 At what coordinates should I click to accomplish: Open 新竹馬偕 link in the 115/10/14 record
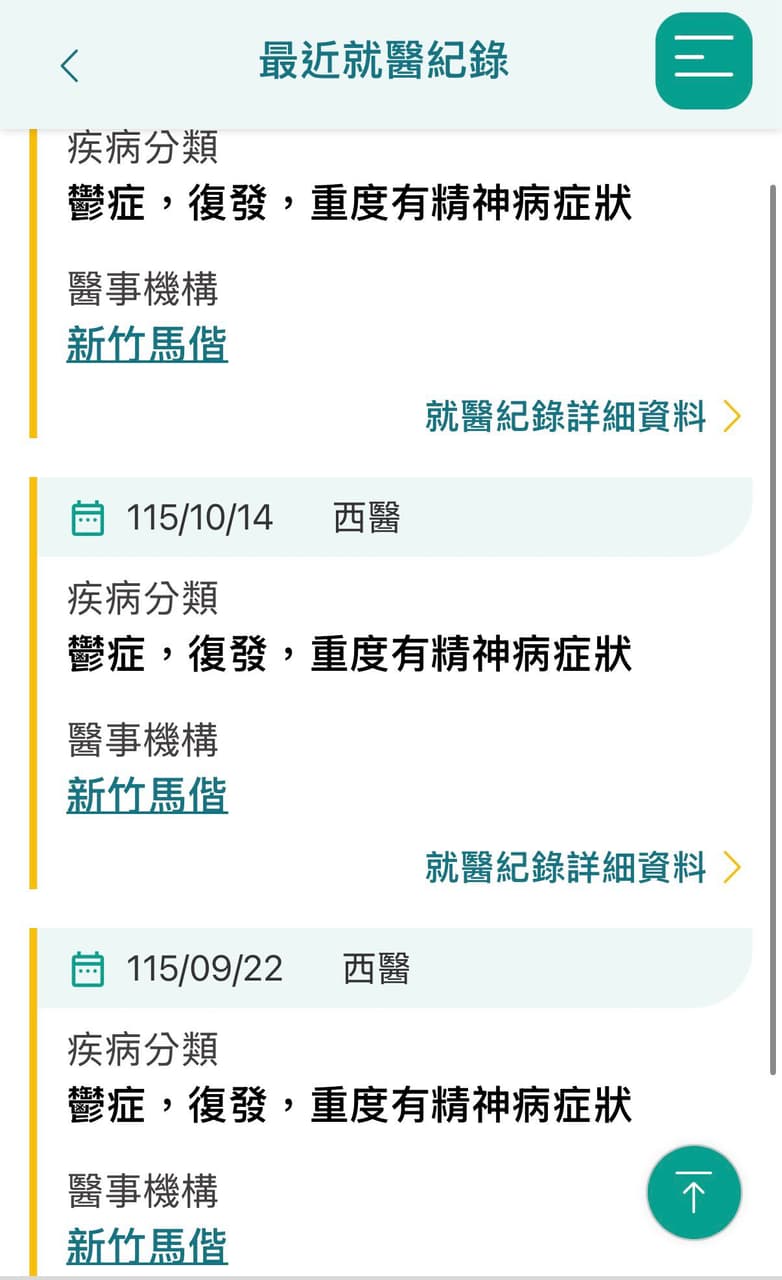click(147, 796)
